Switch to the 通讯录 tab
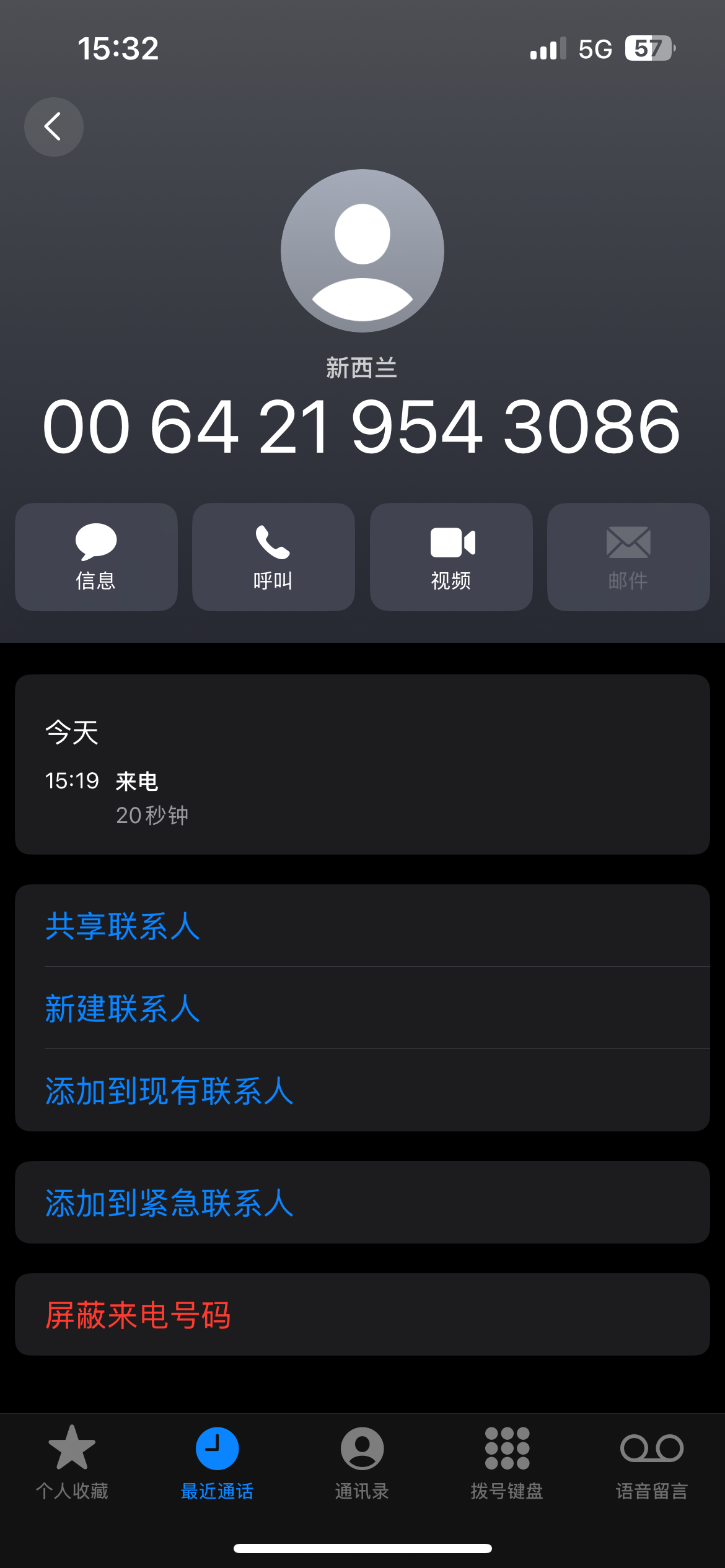Viewport: 725px width, 1568px height. click(x=362, y=1462)
